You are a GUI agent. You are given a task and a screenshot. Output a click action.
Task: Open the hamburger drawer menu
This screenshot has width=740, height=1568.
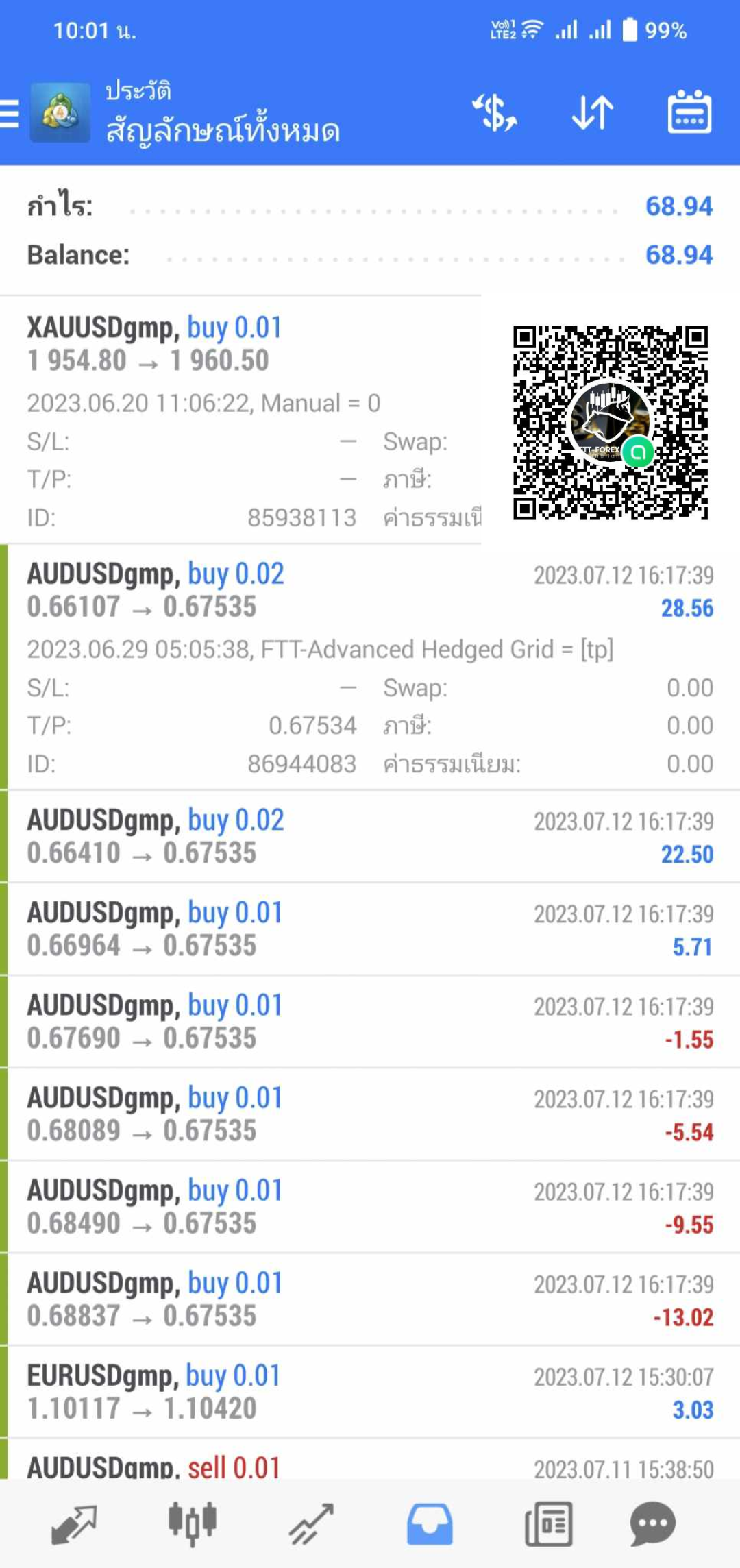click(x=10, y=113)
